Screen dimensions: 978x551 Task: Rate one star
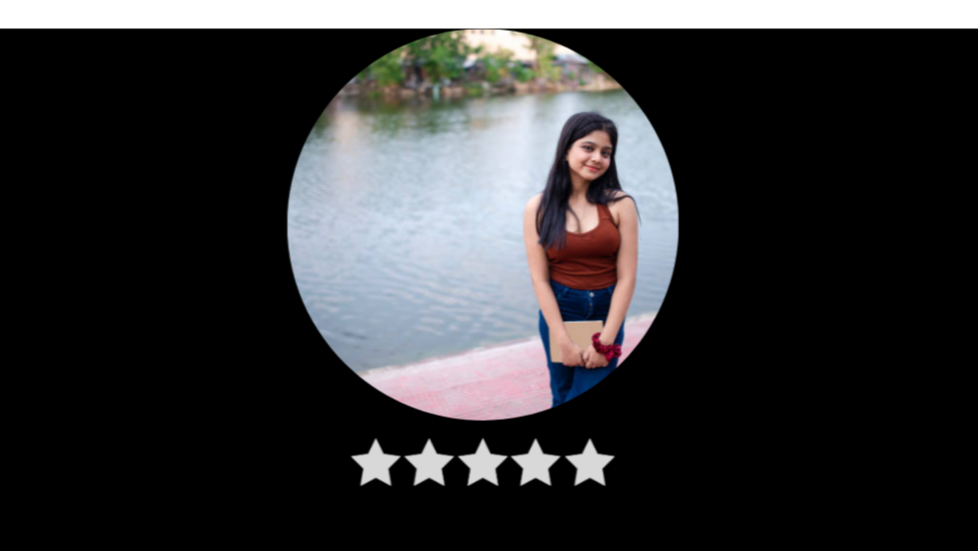(x=376, y=464)
